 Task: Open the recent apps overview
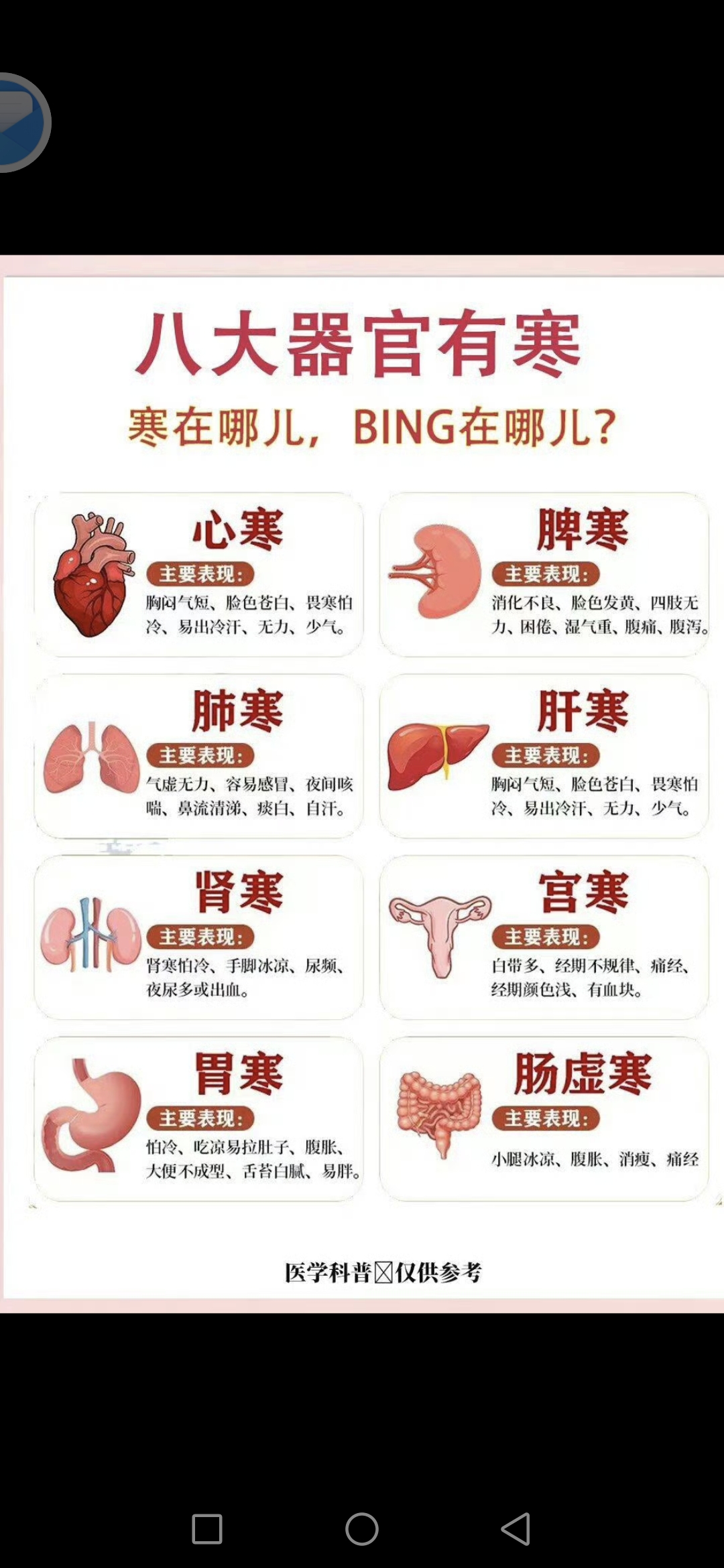coord(207,1529)
